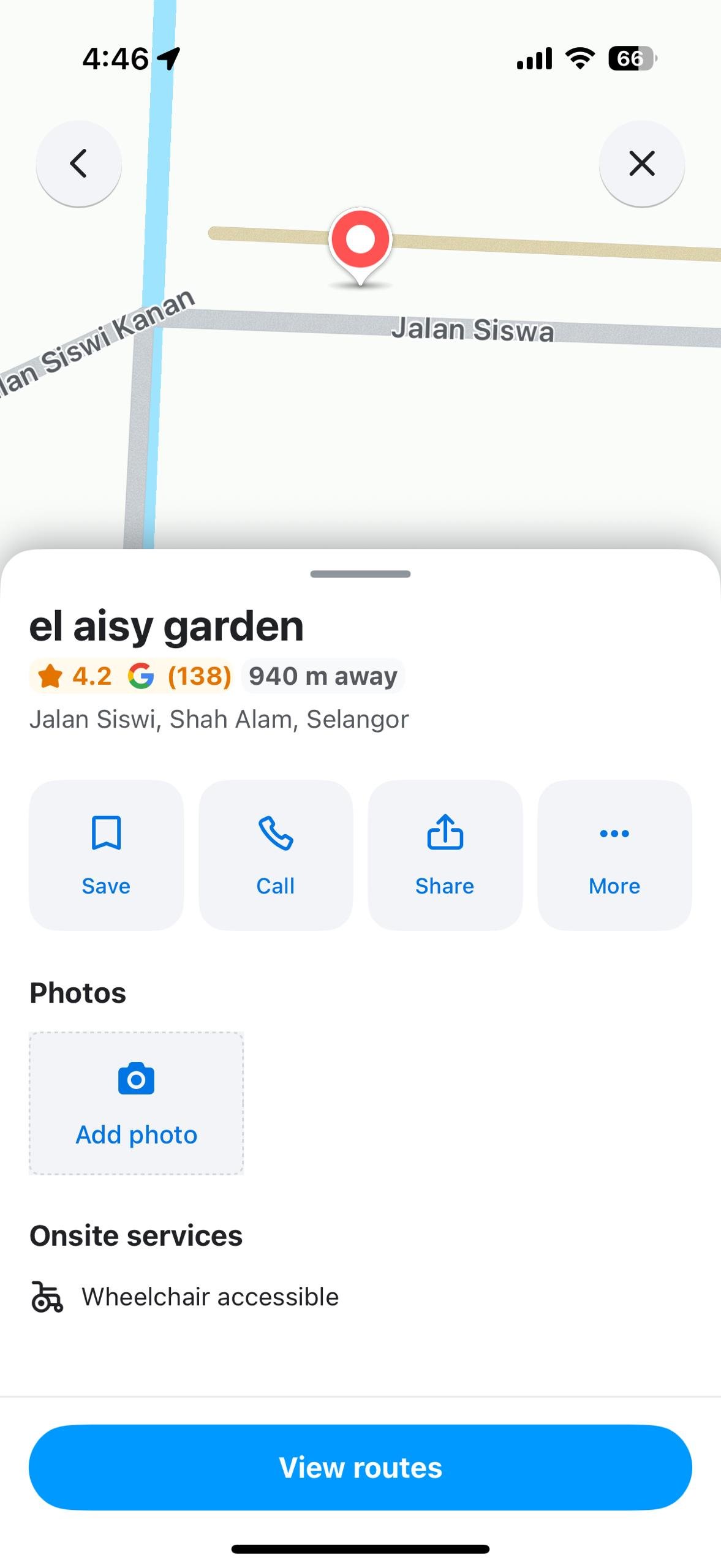Open the 4.2 Google rating reviews

pyautogui.click(x=131, y=676)
